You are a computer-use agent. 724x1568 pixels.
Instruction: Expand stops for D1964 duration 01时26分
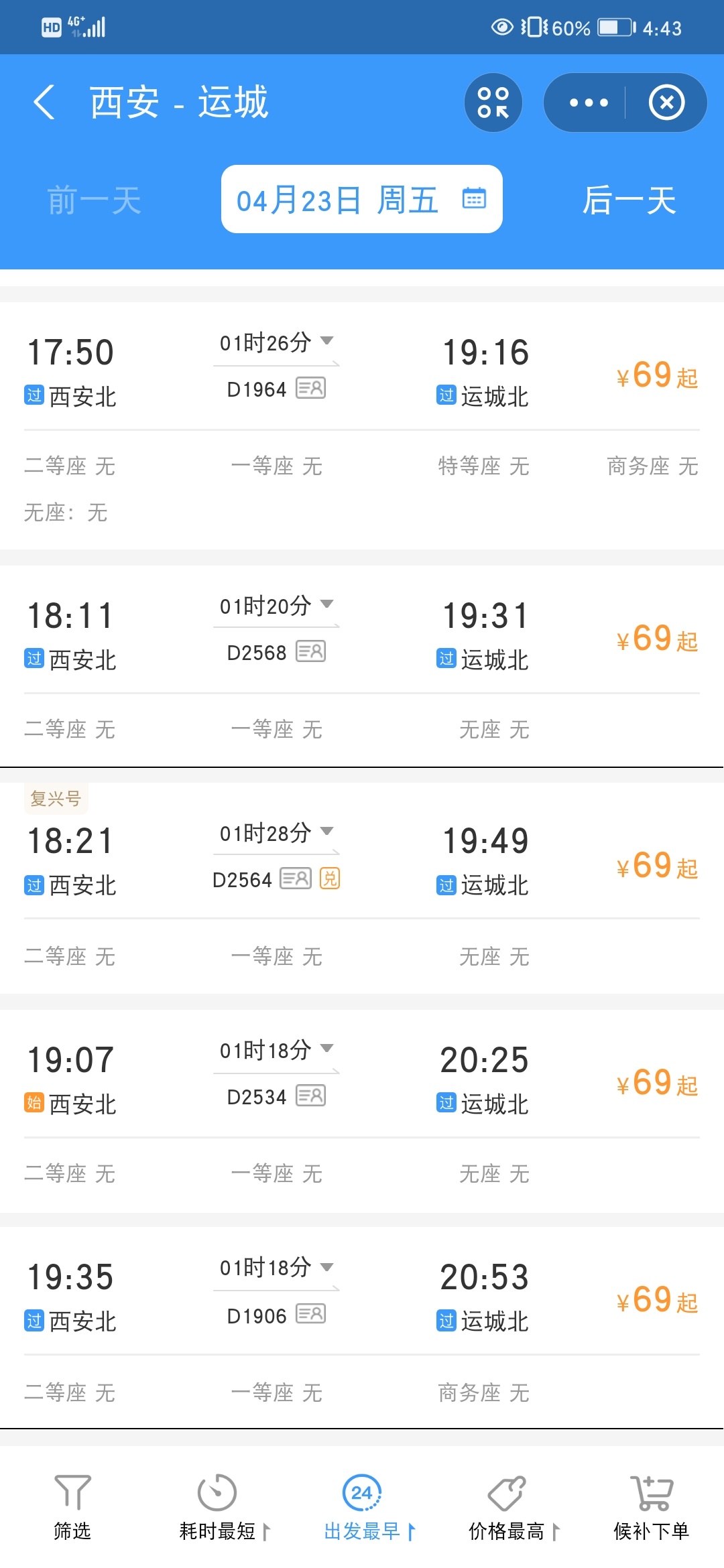(276, 342)
